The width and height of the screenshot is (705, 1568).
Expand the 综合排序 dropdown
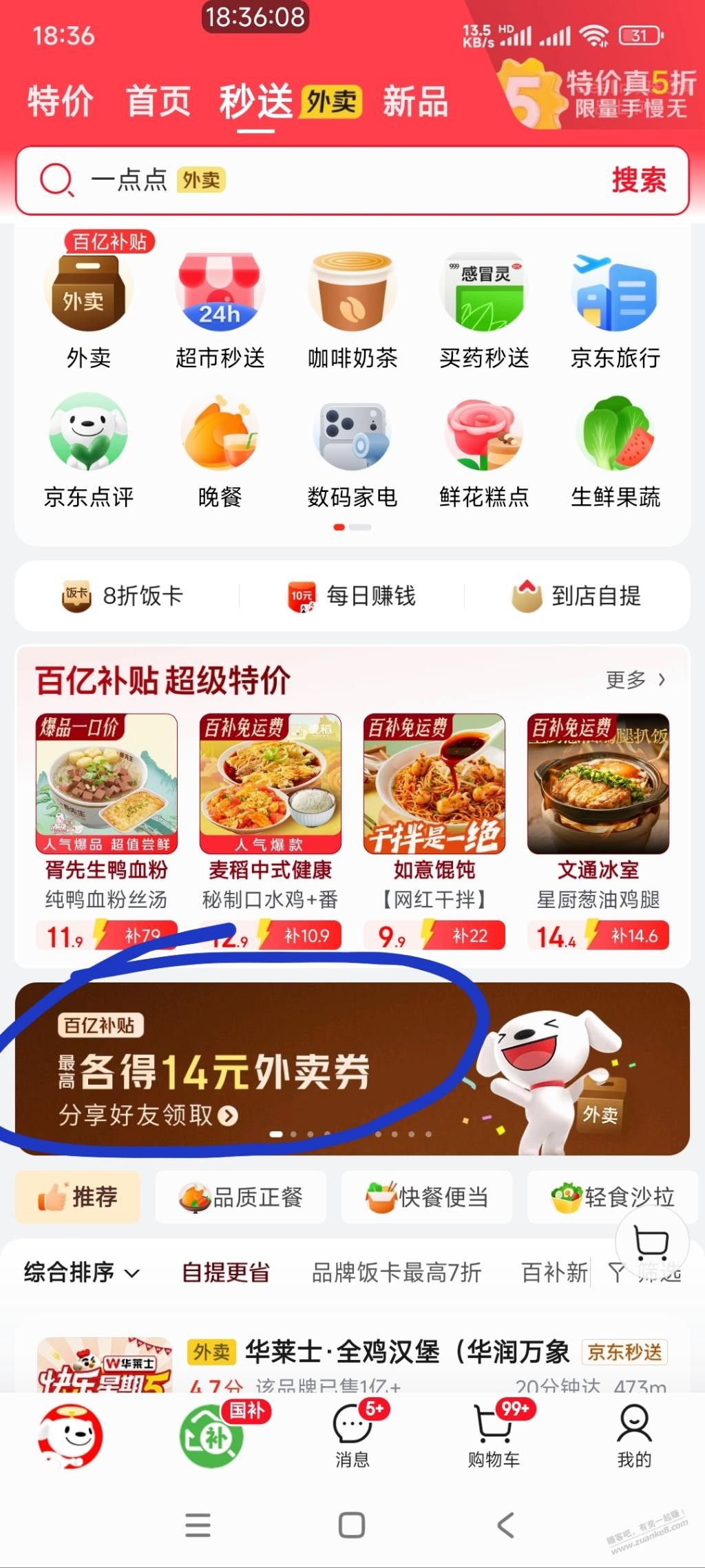point(82,1272)
